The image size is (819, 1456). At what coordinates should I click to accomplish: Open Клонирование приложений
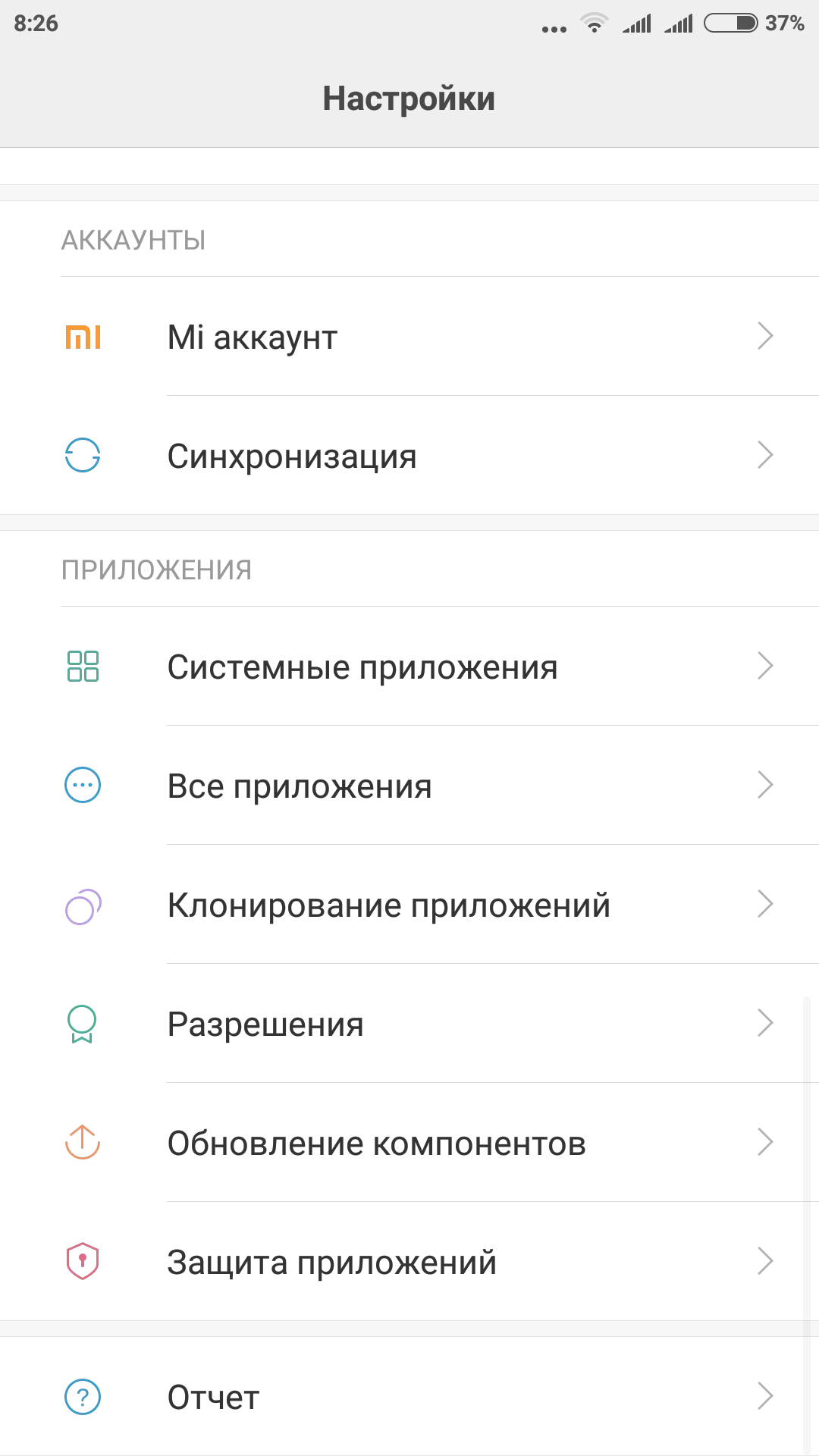(x=409, y=904)
